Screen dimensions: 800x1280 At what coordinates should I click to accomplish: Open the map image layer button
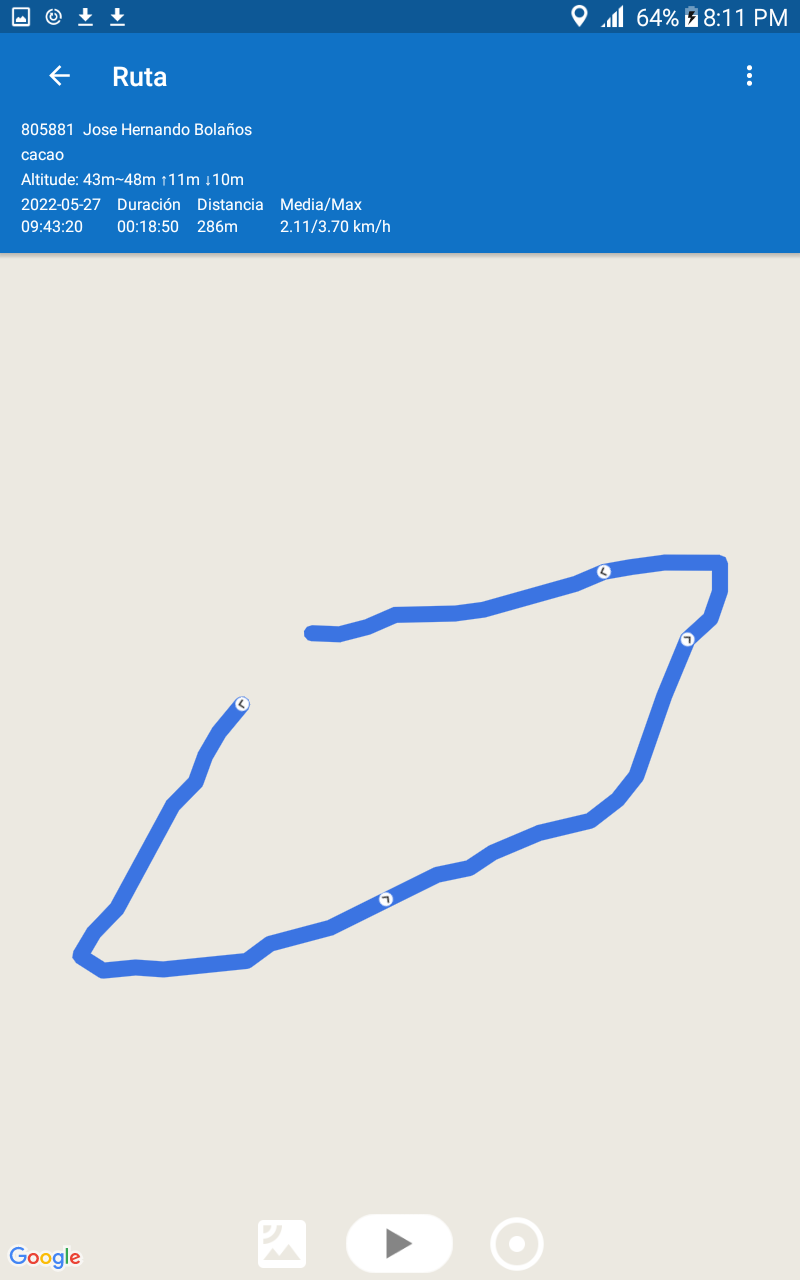click(x=282, y=1244)
